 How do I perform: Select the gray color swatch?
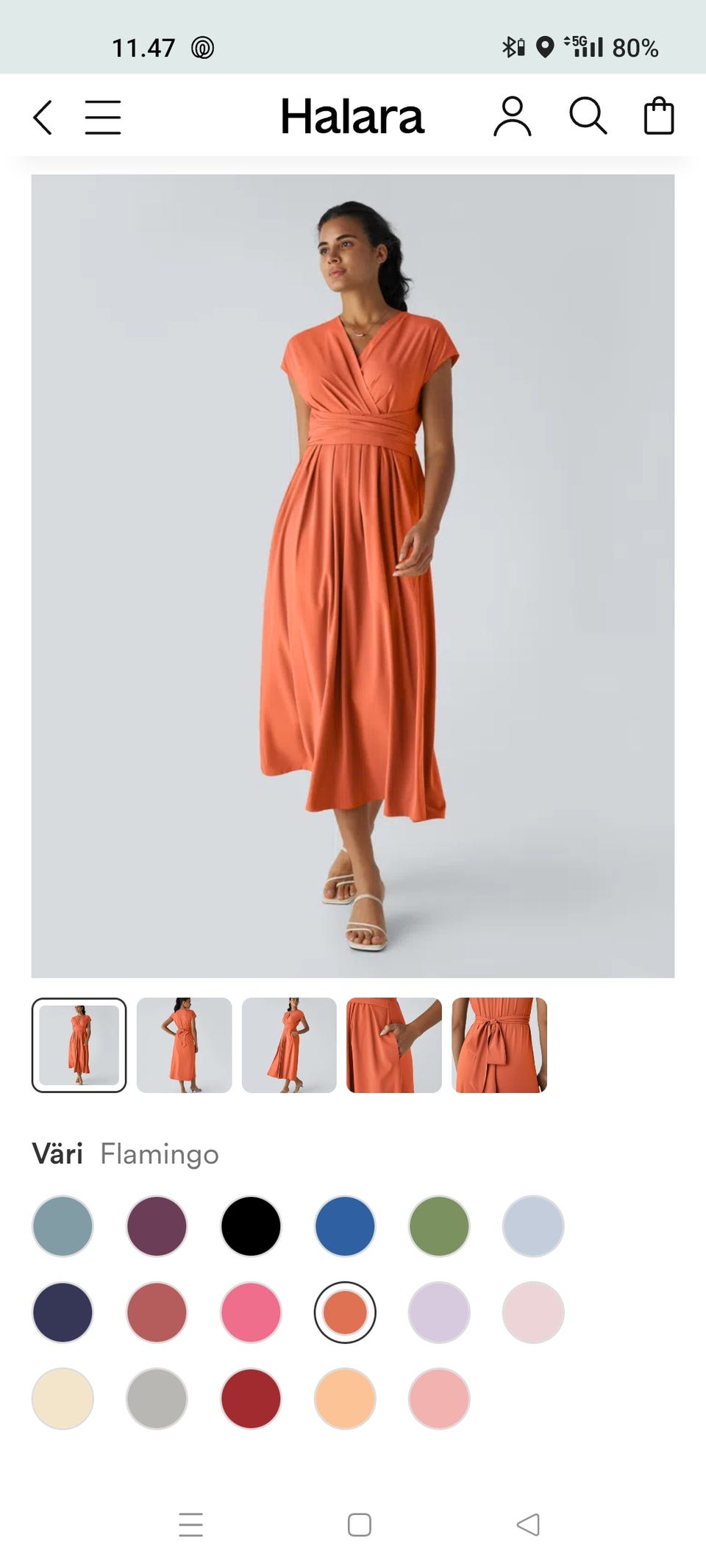point(157,1398)
